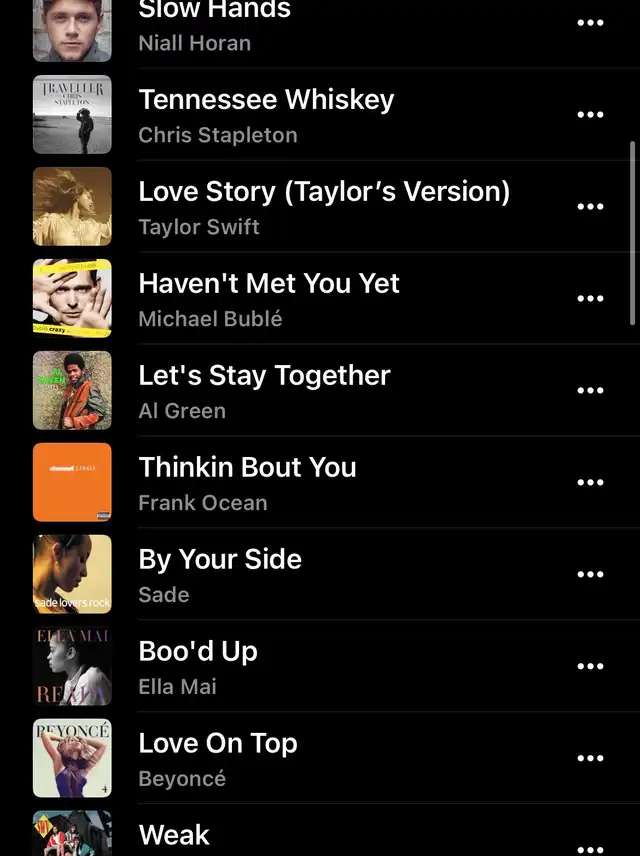Open more options for Let's Stay Together

(x=591, y=391)
